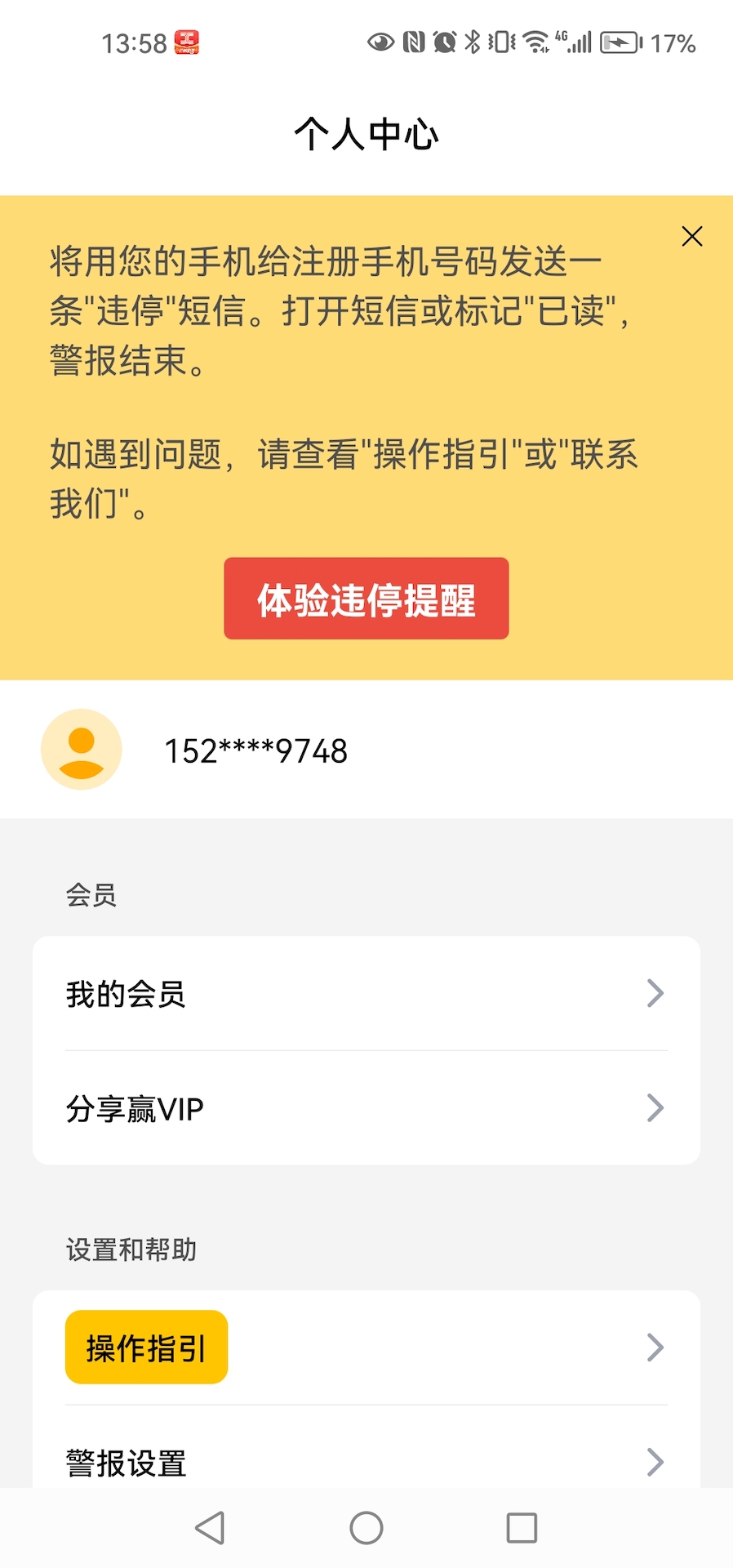Open the 设置和帮助 section heading
Image resolution: width=733 pixels, height=1568 pixels.
click(131, 1249)
